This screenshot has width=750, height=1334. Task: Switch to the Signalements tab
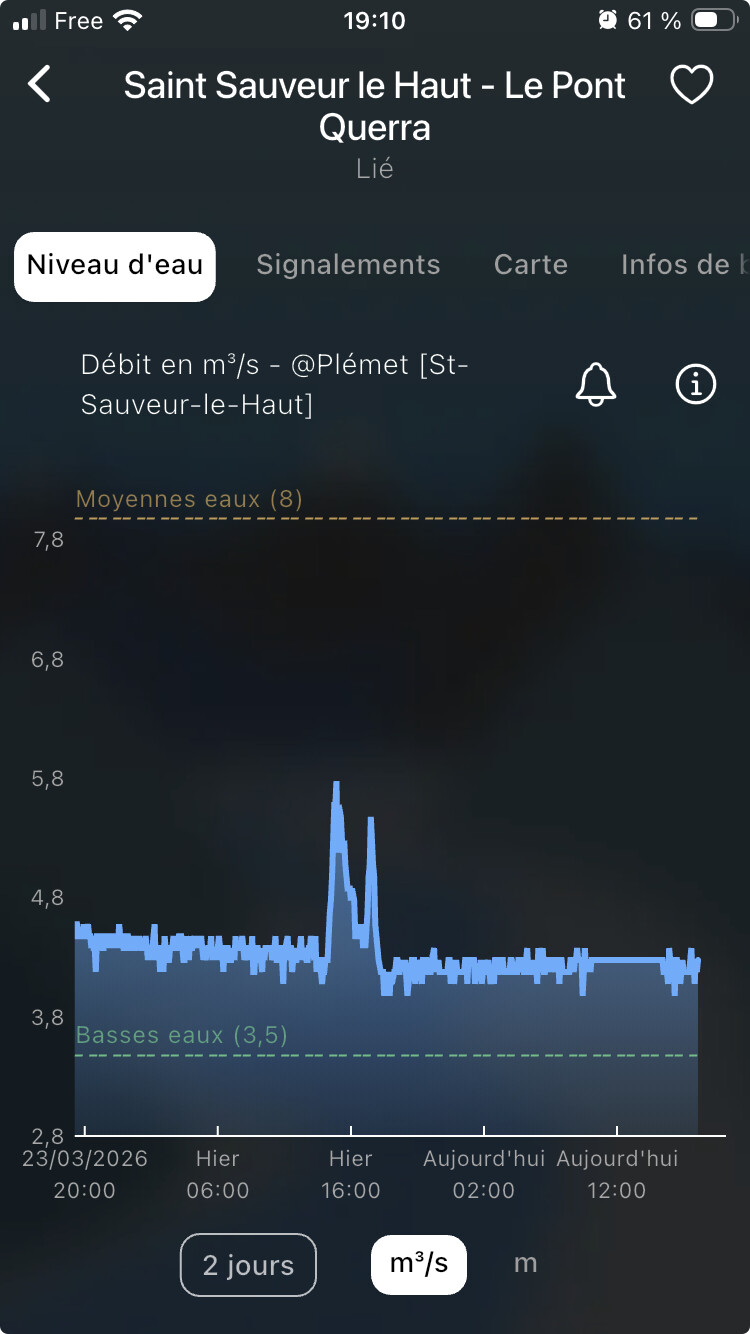click(348, 265)
